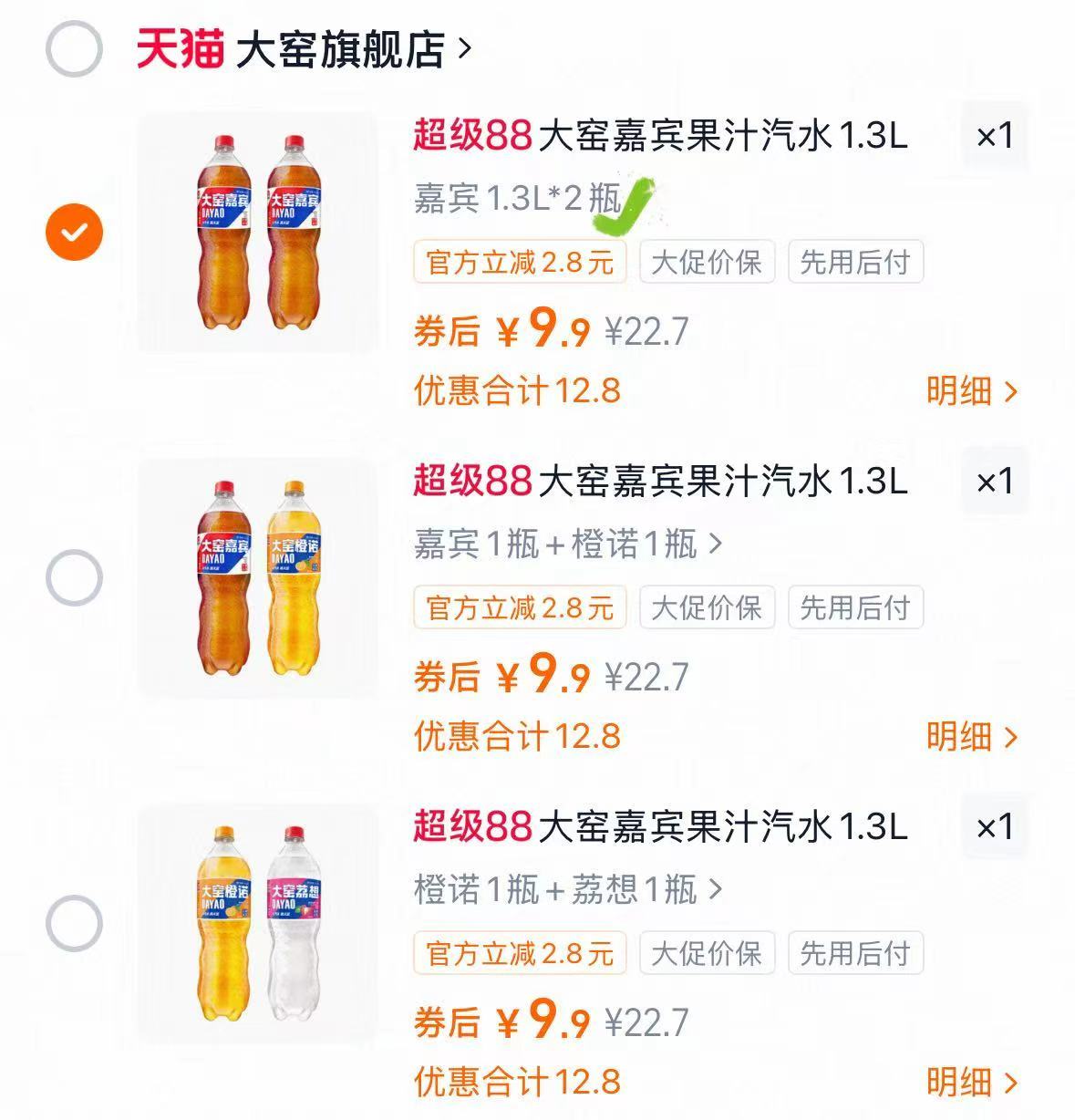Select the 橙诺1瓶+荔想1瓶 item checkbox
The image size is (1075, 1120).
coord(76,924)
